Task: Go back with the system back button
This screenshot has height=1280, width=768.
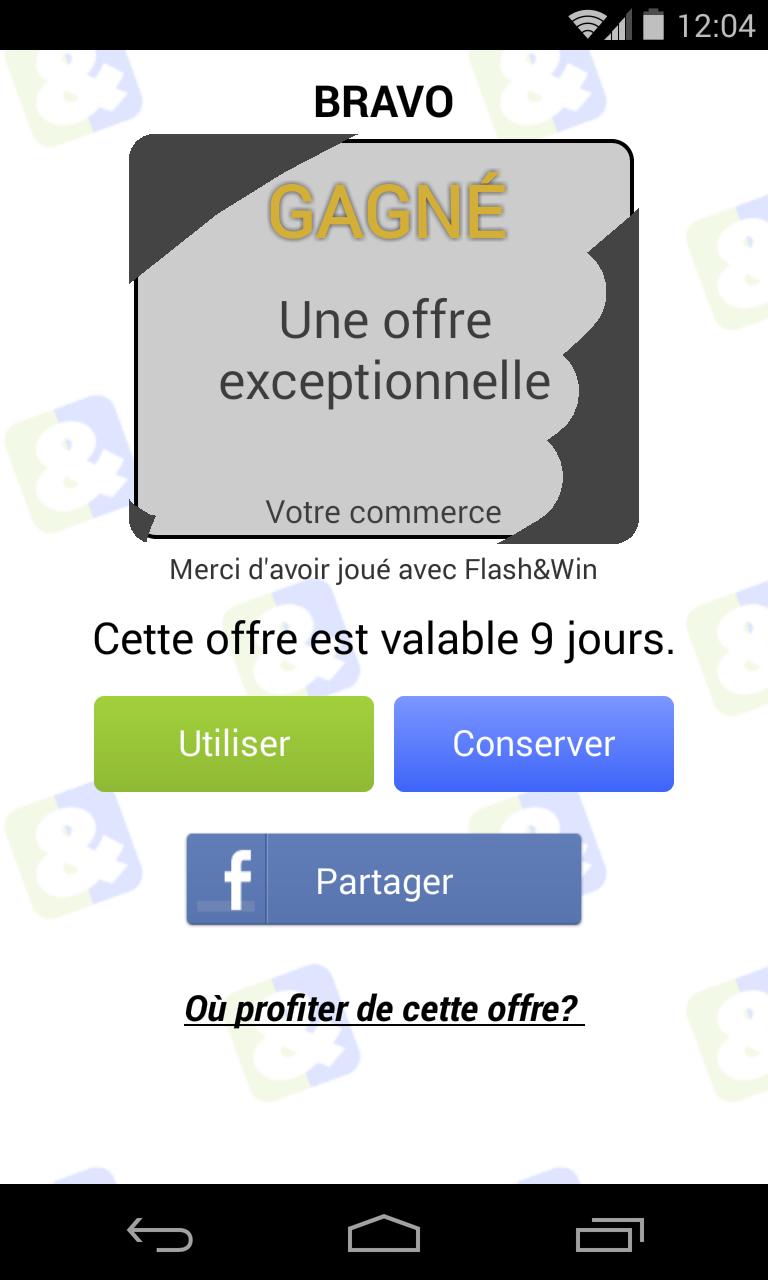Action: [x=160, y=1234]
